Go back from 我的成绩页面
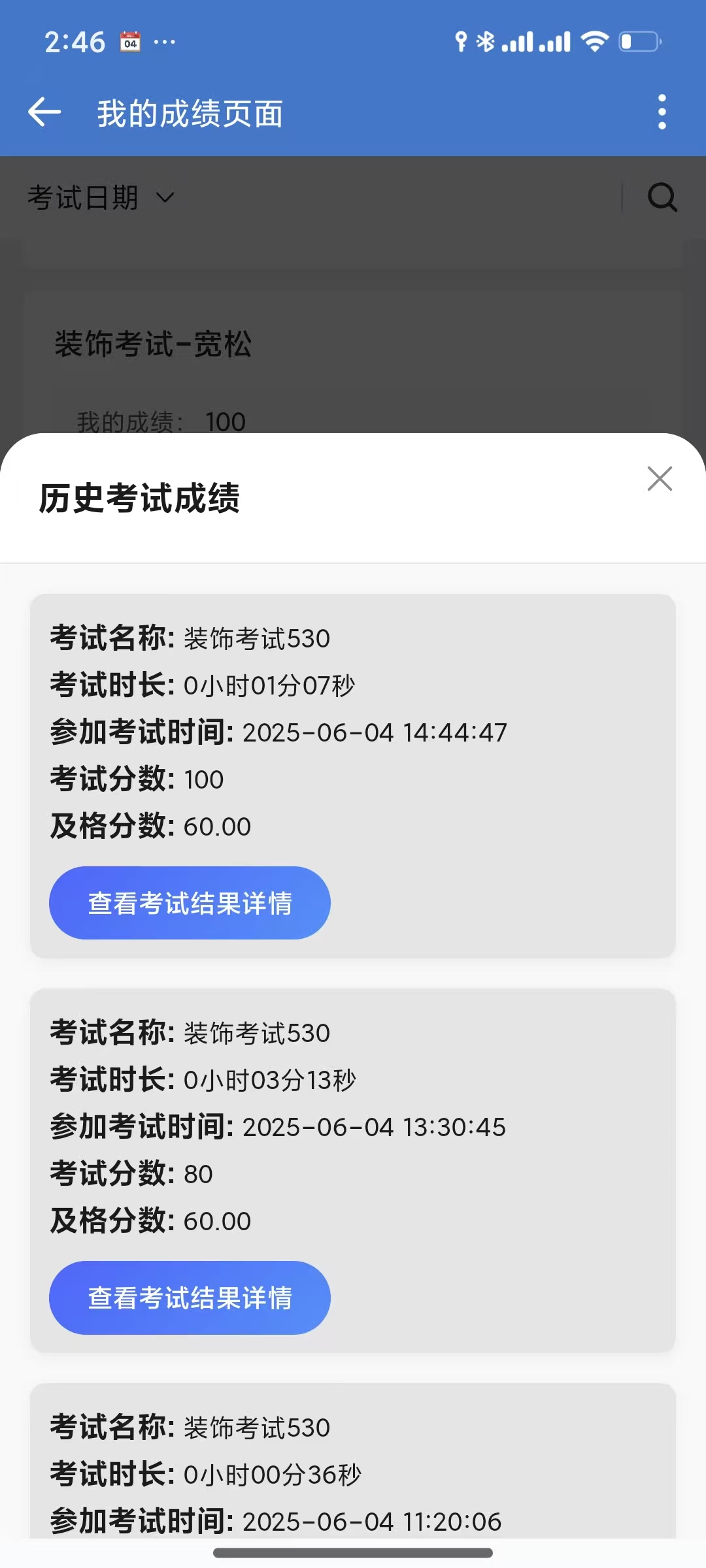This screenshot has height=1568, width=706. coord(44,112)
